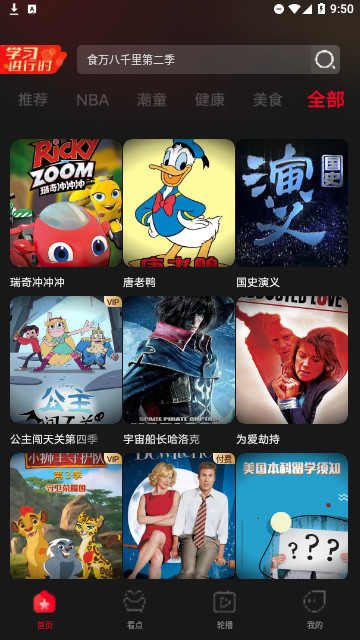360x640 pixels.
Task: Go to the 首页 home tab
Action: point(45,610)
